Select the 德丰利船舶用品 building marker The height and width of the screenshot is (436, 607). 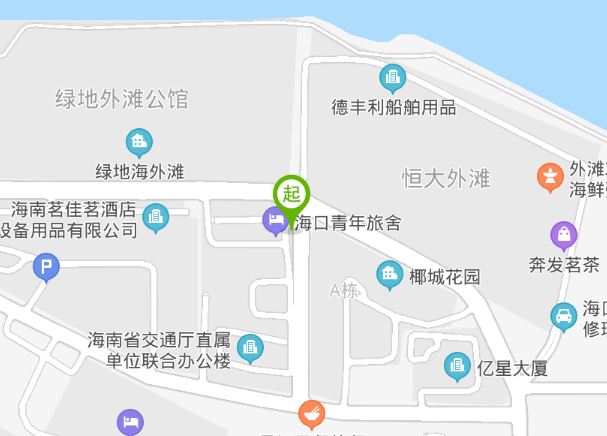point(392,77)
